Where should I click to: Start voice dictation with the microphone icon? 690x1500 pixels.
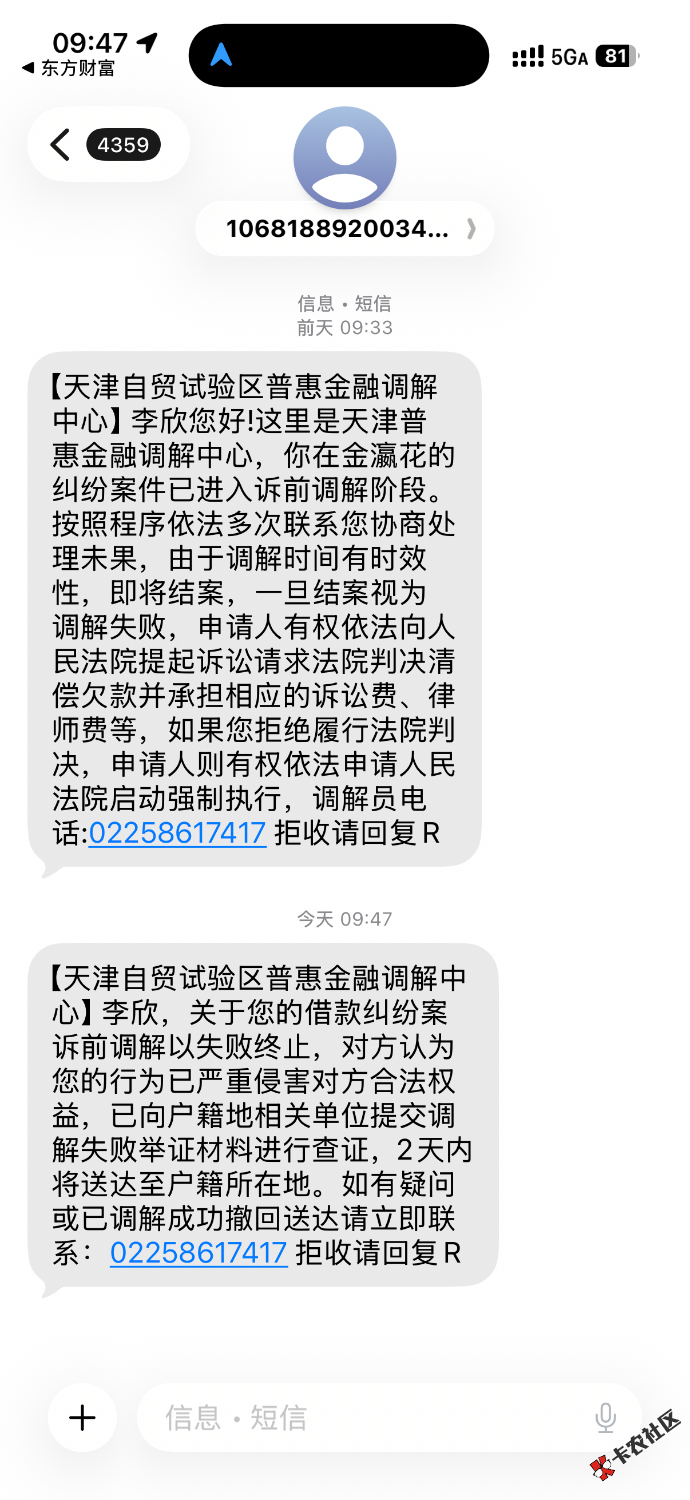pyautogui.click(x=605, y=1417)
